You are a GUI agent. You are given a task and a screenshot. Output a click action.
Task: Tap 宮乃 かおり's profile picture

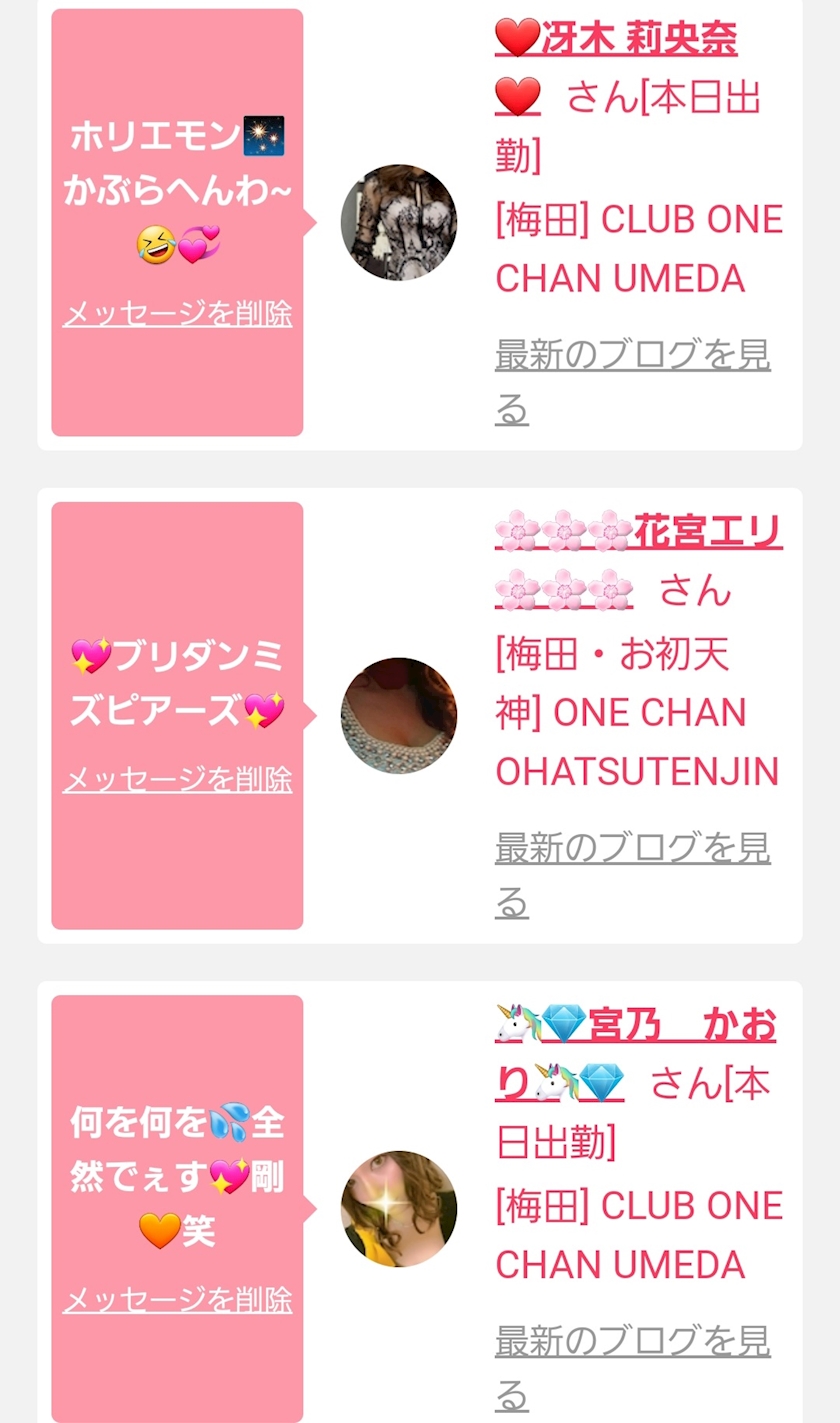coord(399,1208)
